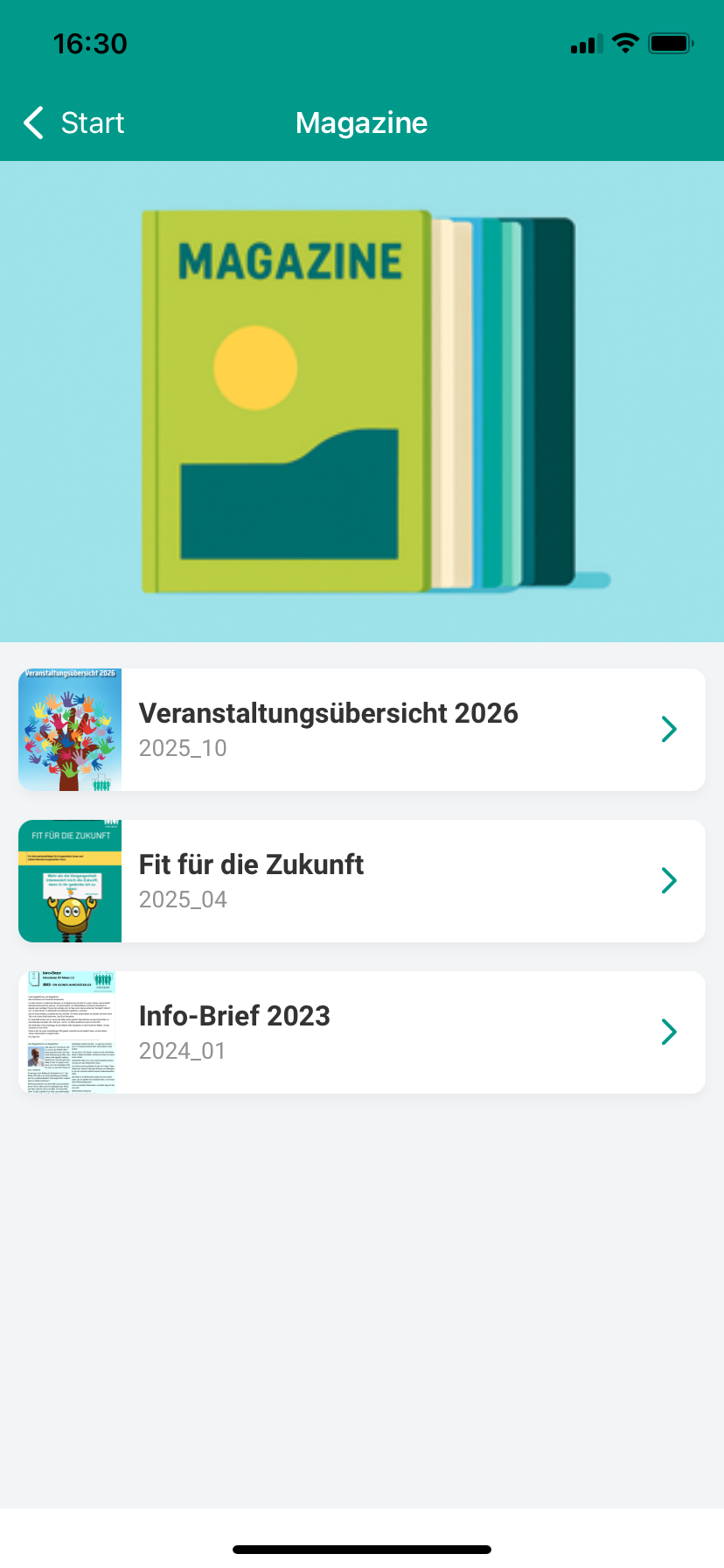Open Fit für die Zukunft magazine
This screenshot has width=724, height=1568.
point(361,881)
